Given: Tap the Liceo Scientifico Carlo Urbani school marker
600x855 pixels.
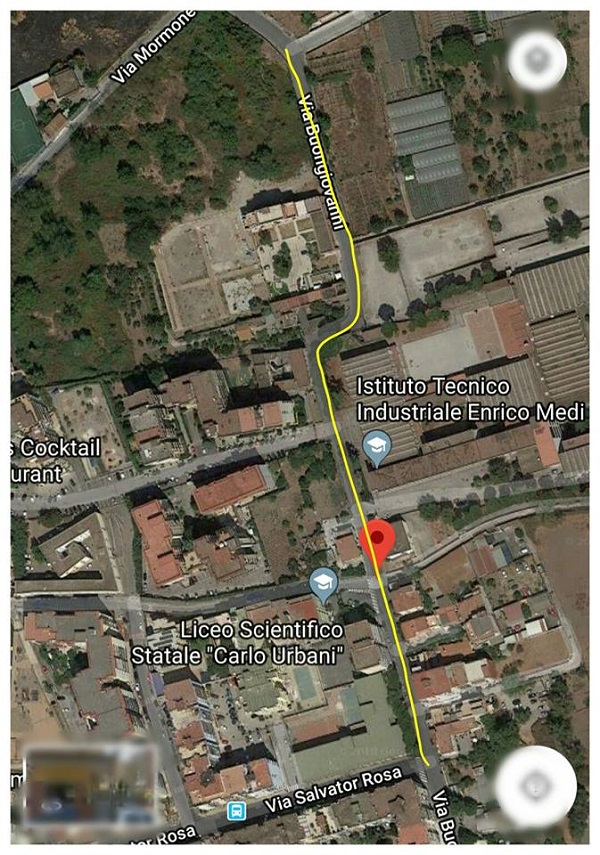Looking at the screenshot, I should pos(322,585).
